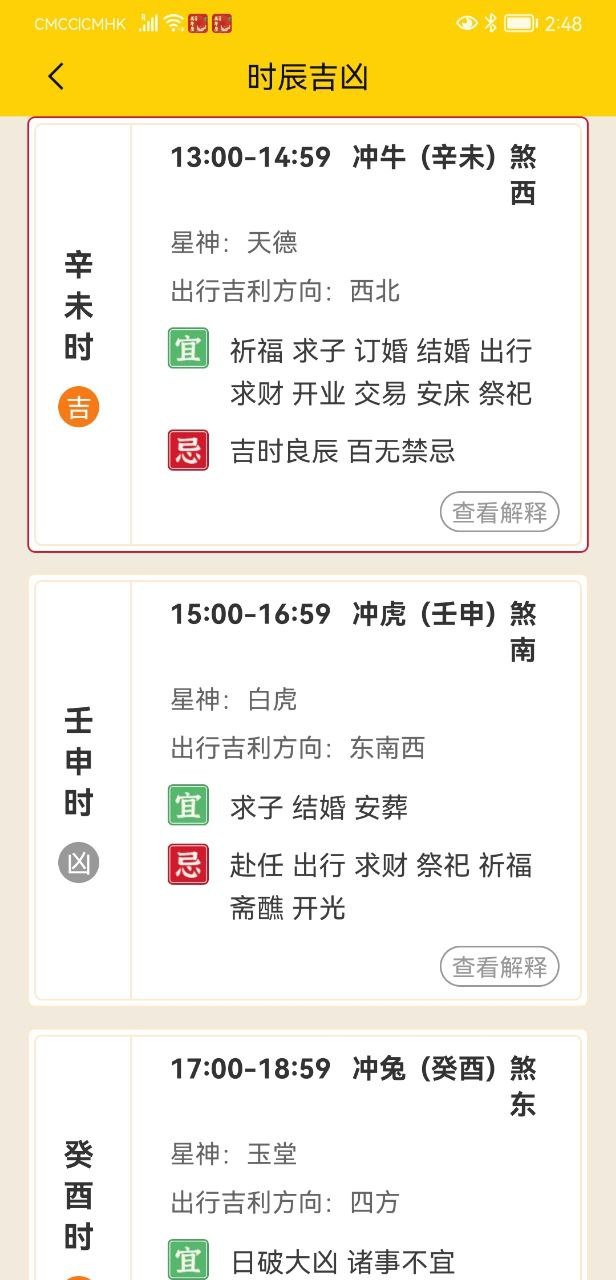Screen dimensions: 616x1280
Task: Tap 查看解释 in the 壬申时 card
Action: pos(499,967)
